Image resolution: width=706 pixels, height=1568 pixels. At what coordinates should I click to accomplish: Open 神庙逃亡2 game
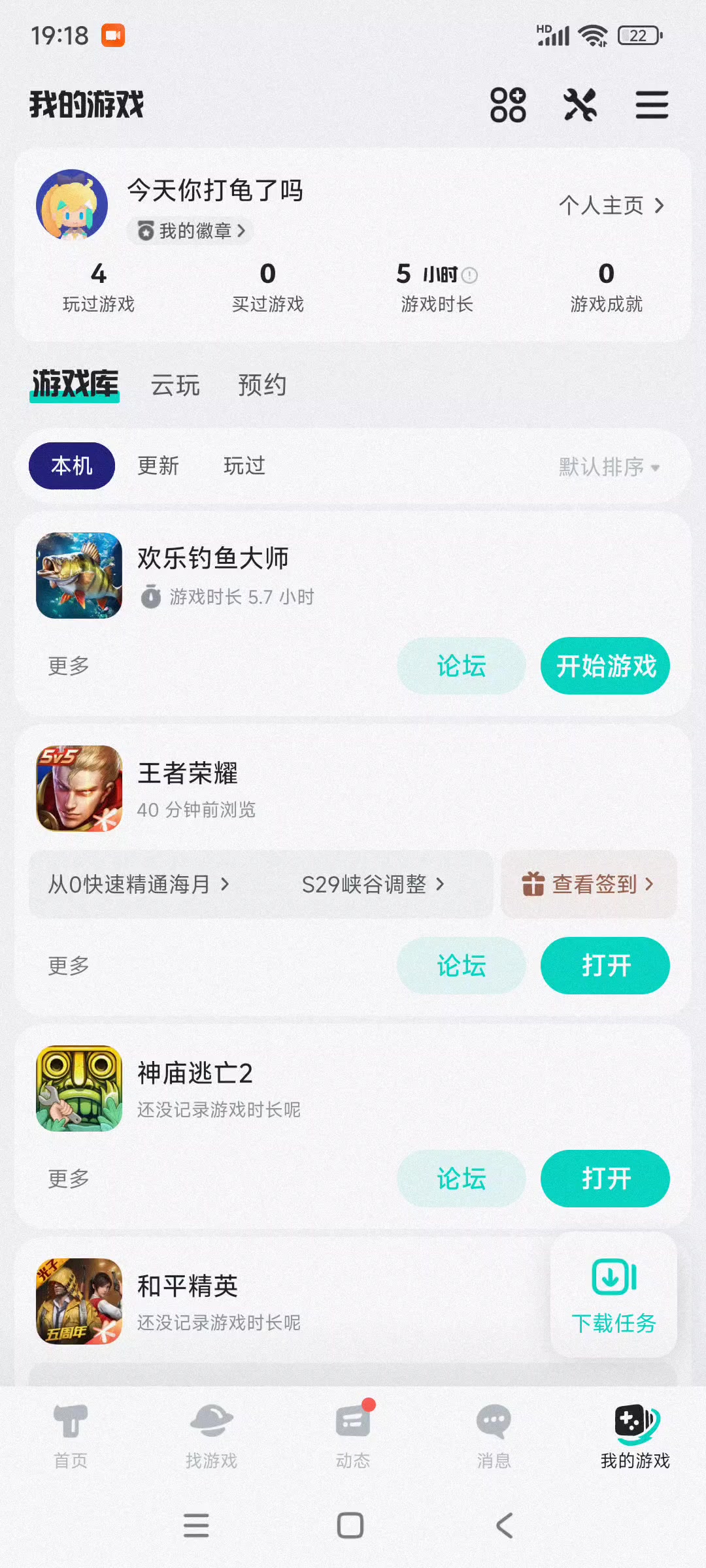click(605, 1179)
